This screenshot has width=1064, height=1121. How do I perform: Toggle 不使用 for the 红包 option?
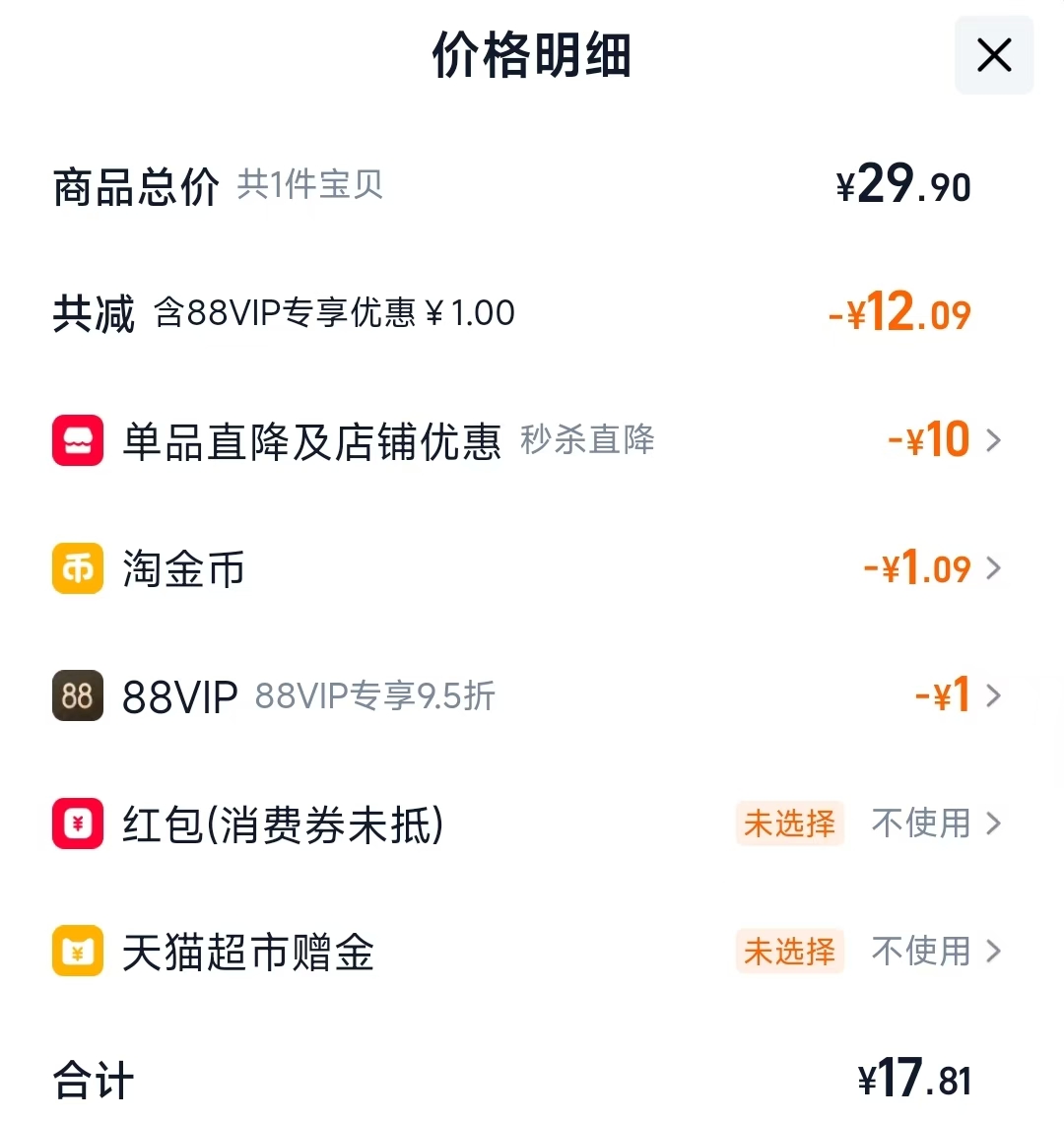pyautogui.click(x=924, y=824)
